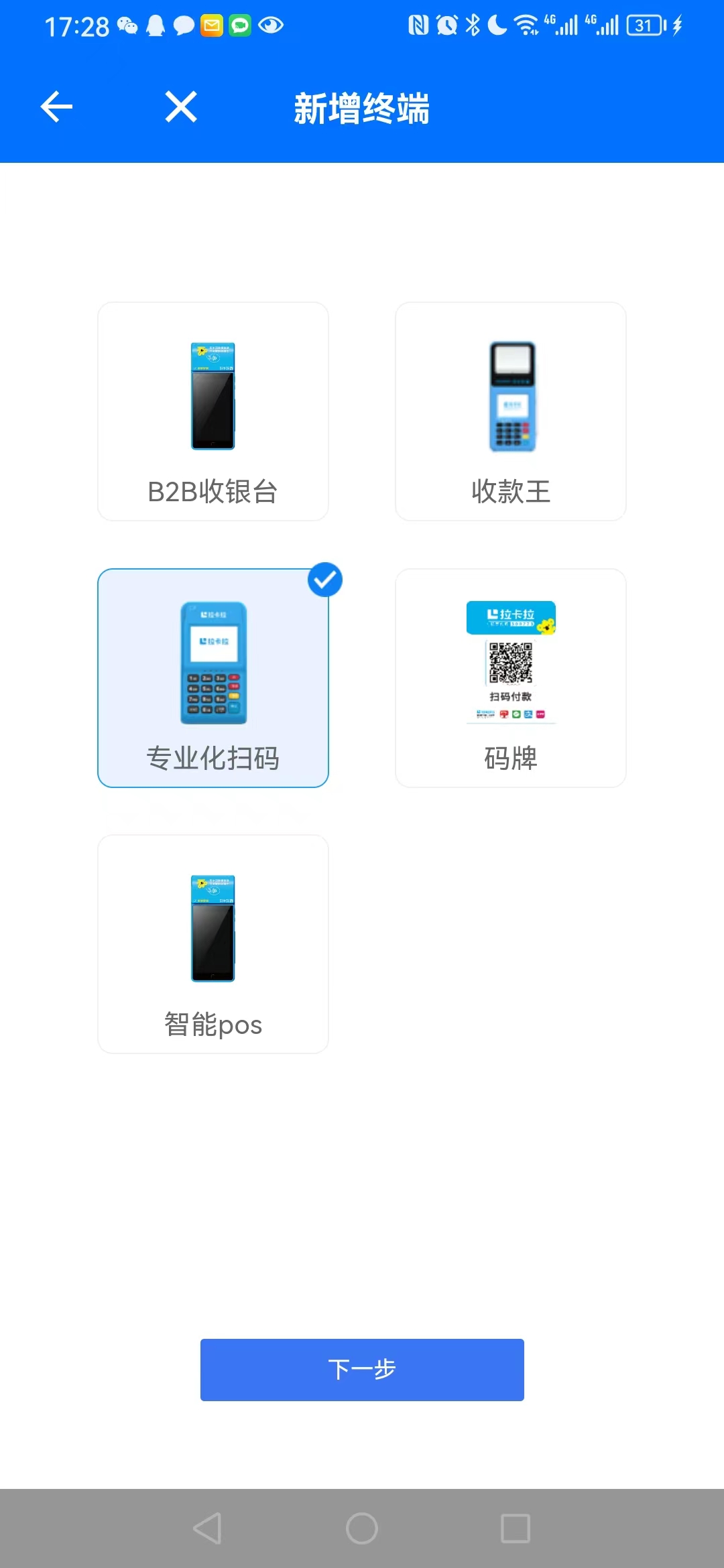Return to the phone home screen
The height and width of the screenshot is (1568, 724).
[x=362, y=1528]
